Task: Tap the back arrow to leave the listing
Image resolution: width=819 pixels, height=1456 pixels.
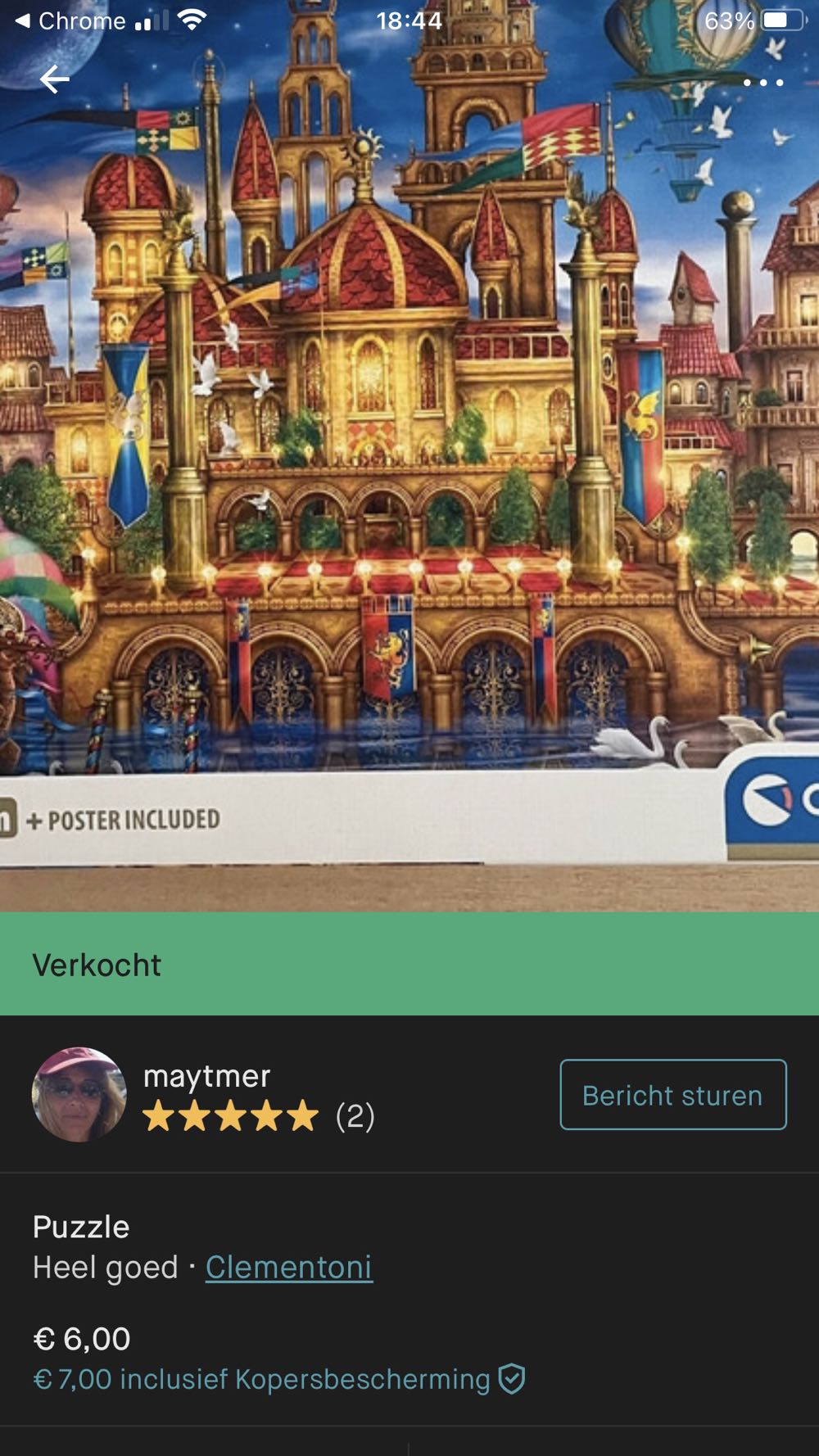Action: [x=54, y=79]
